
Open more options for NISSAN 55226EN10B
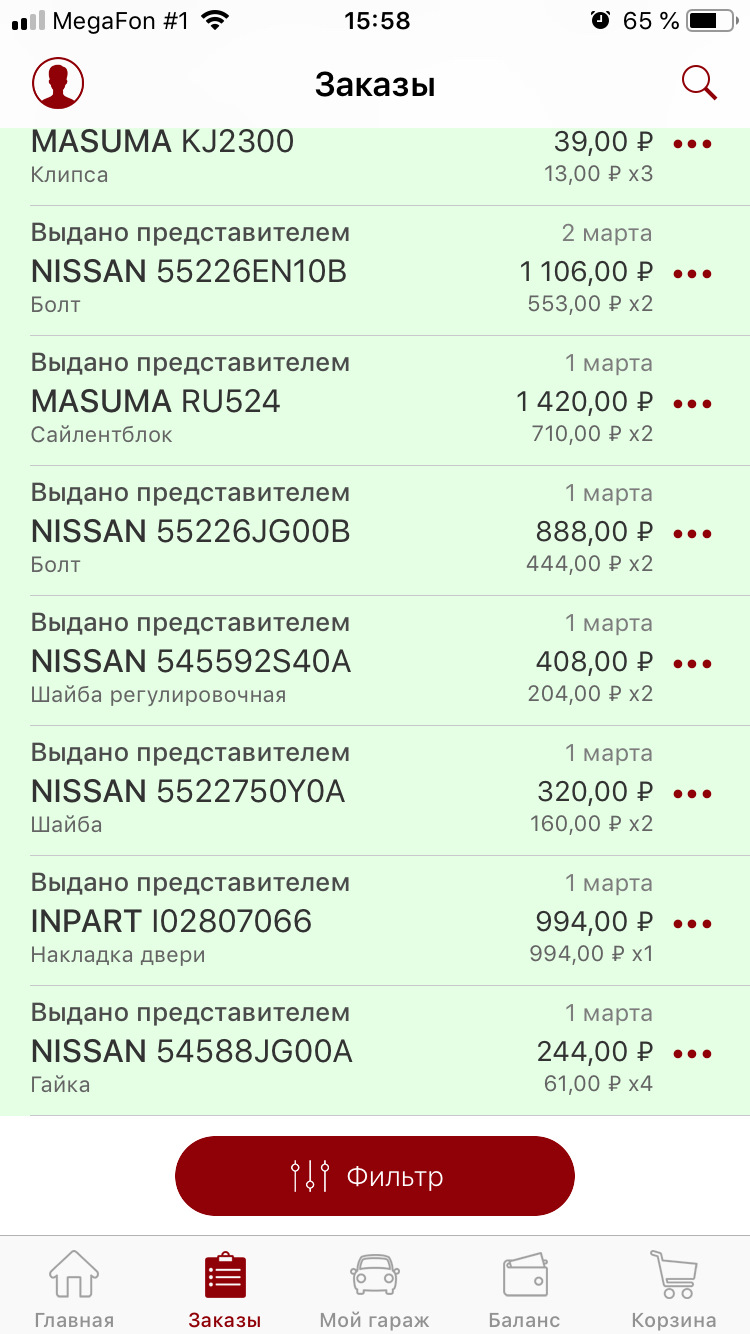693,274
